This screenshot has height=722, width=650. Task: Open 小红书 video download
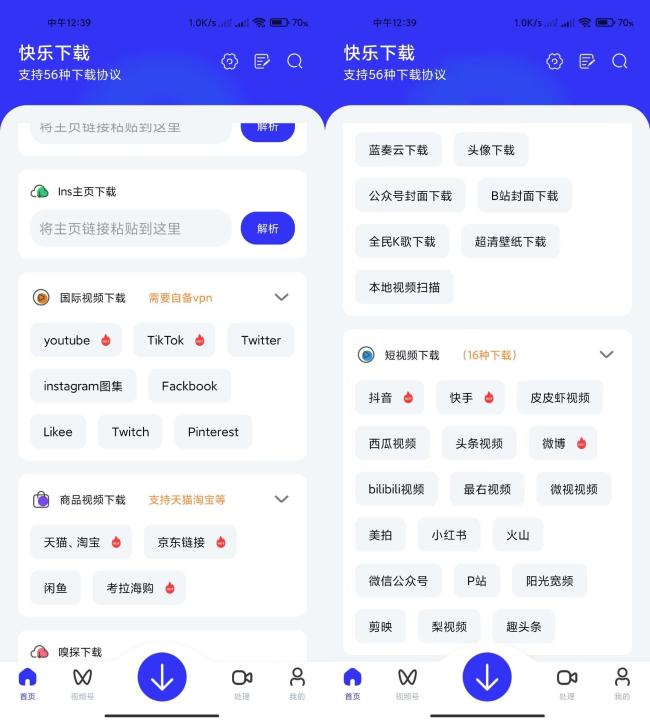coord(448,535)
